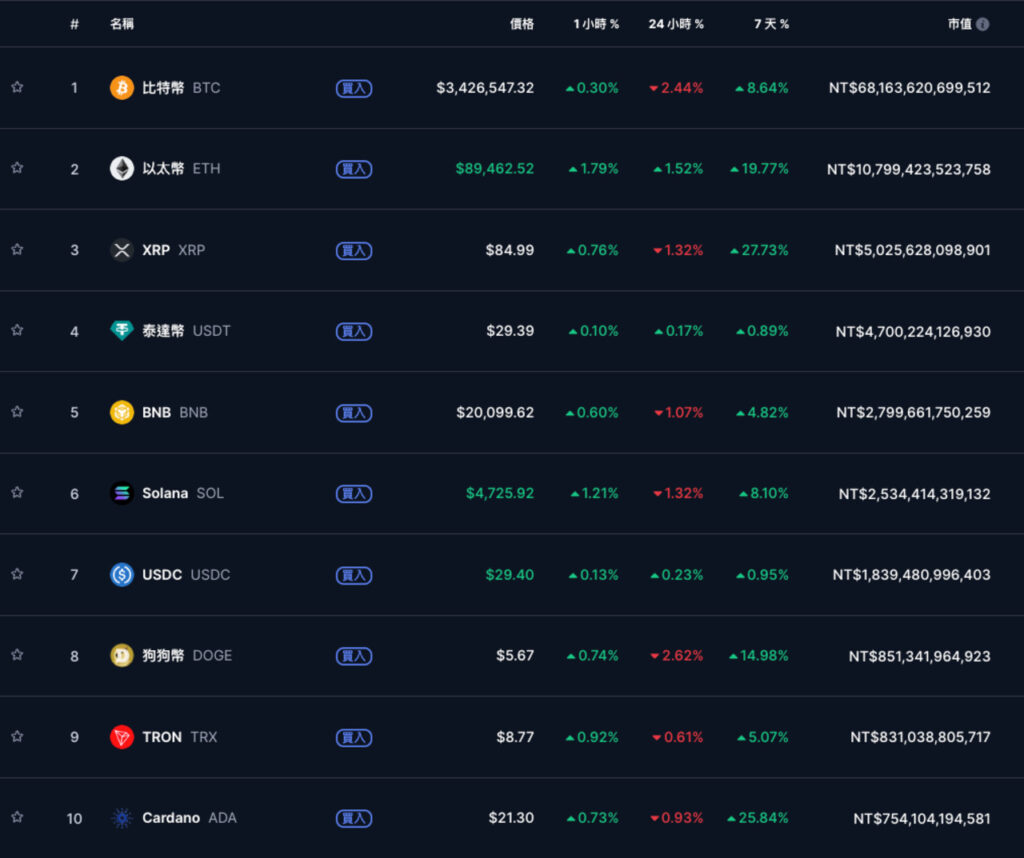Show the 市值 info tooltip icon

983,24
